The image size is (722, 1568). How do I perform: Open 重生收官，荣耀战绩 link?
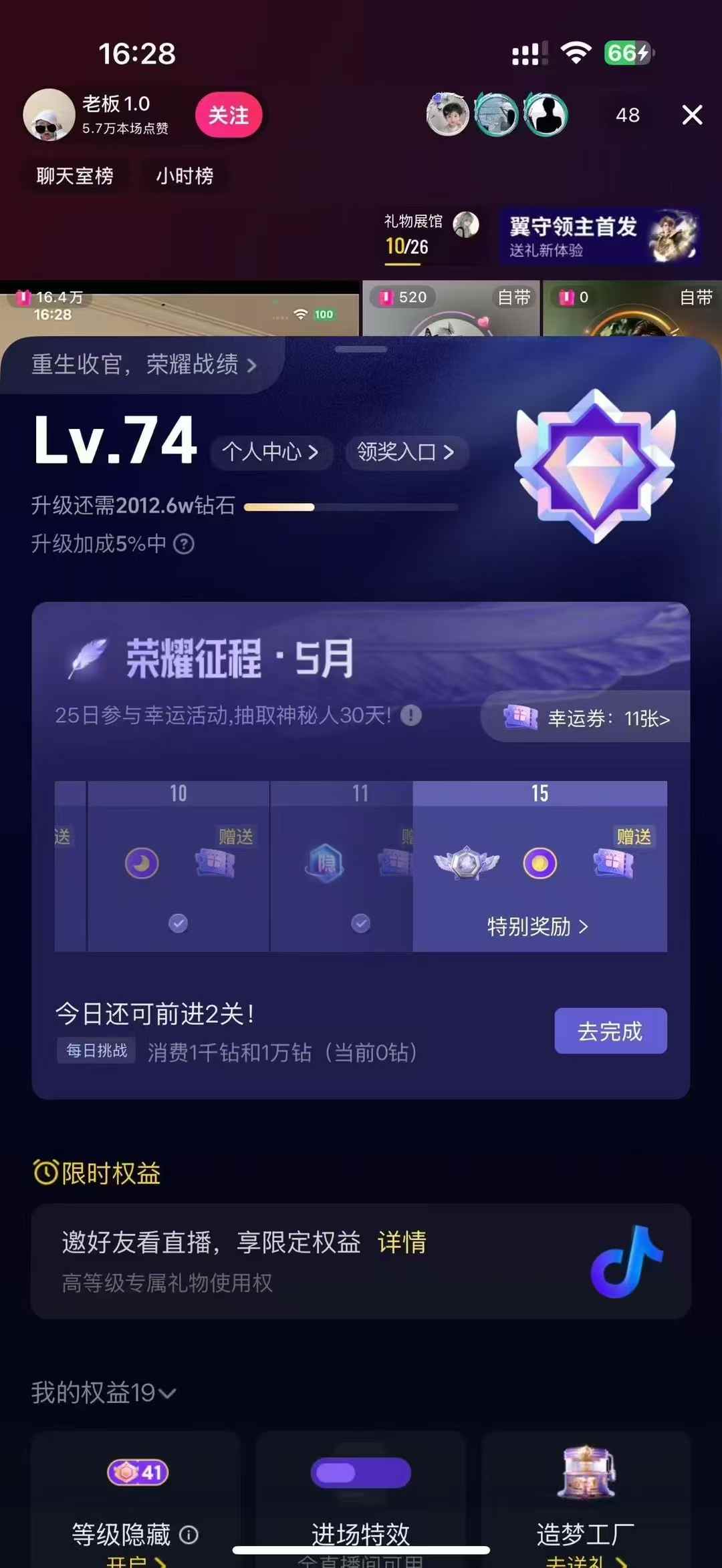[144, 365]
